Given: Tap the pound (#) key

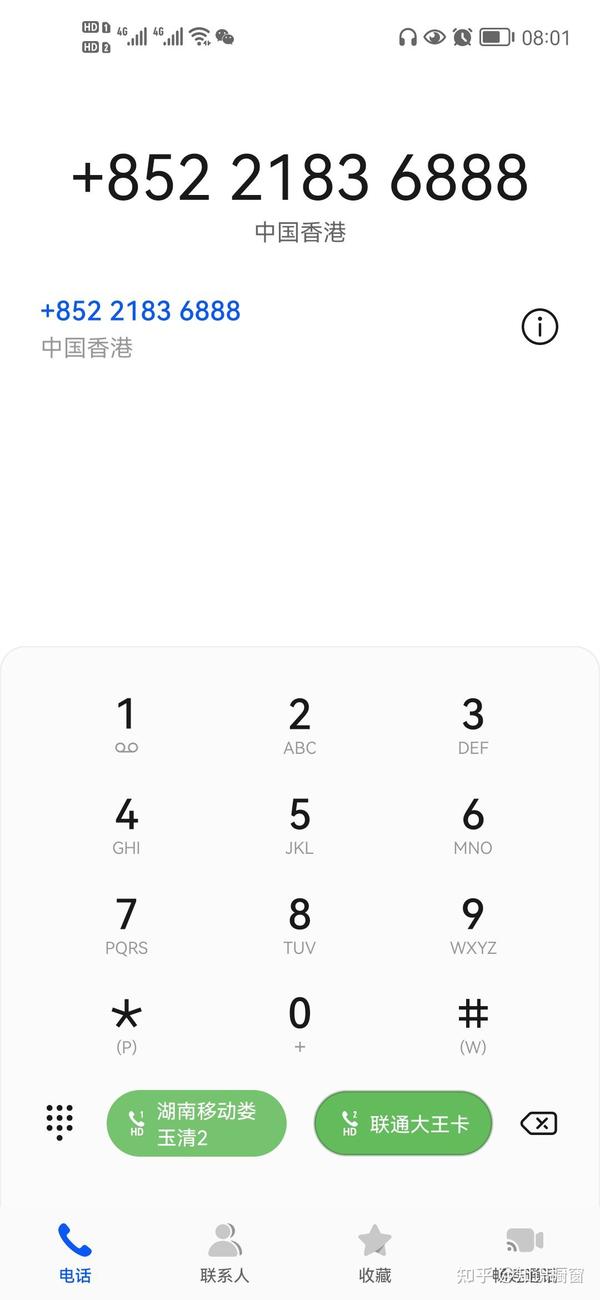Looking at the screenshot, I should 473,1025.
